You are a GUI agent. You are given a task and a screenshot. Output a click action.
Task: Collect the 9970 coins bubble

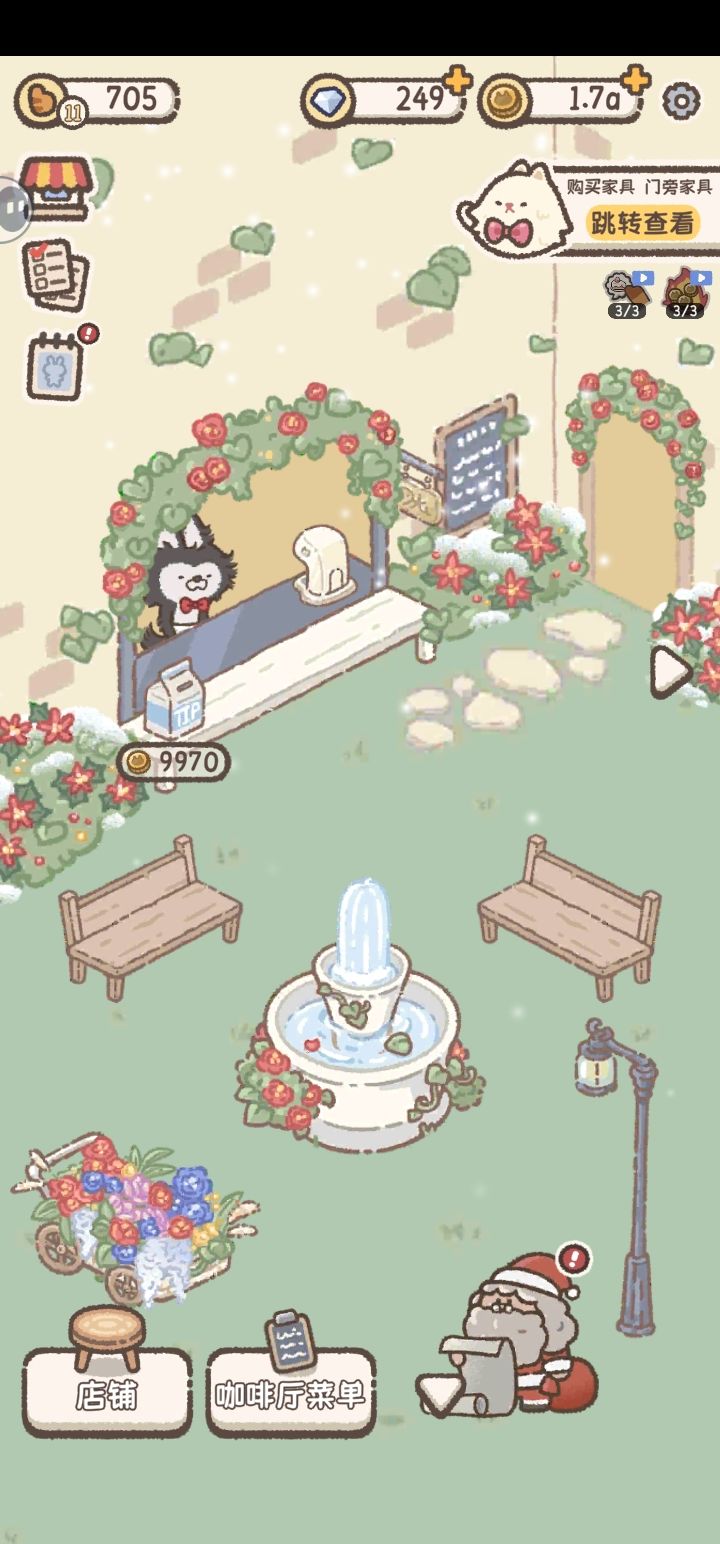pos(175,763)
